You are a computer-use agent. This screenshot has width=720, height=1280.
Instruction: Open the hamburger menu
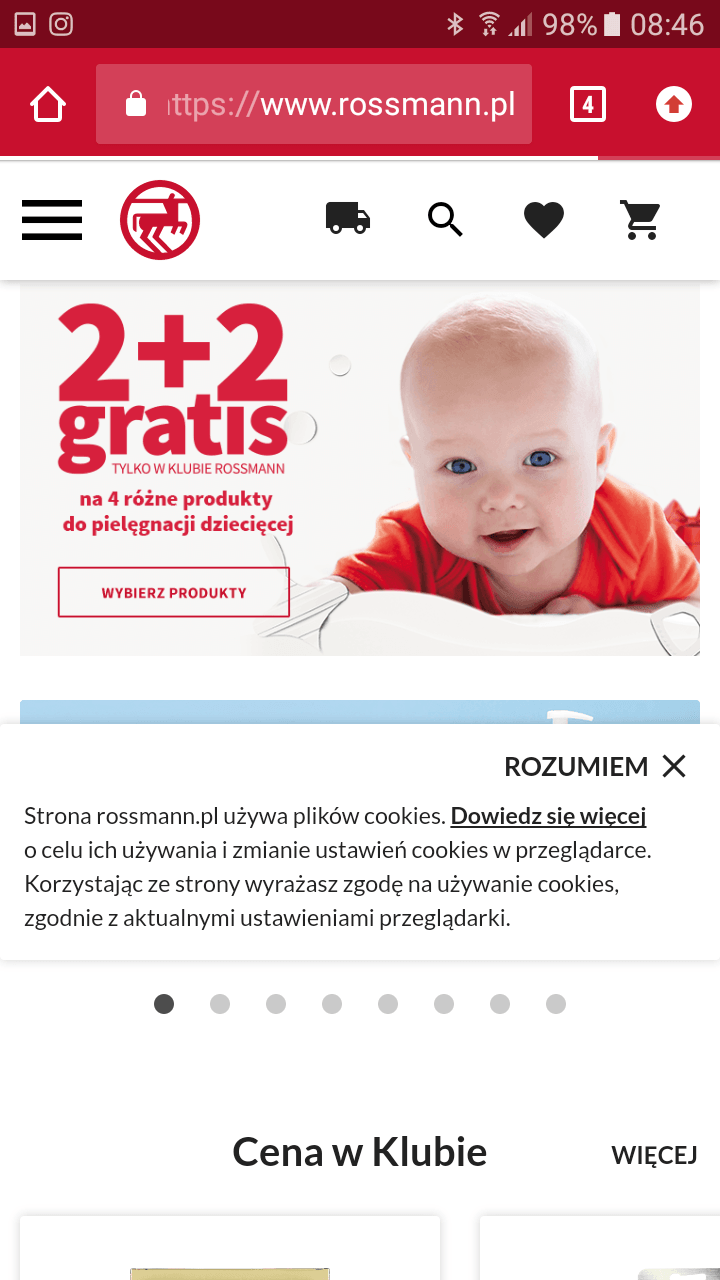[x=52, y=220]
